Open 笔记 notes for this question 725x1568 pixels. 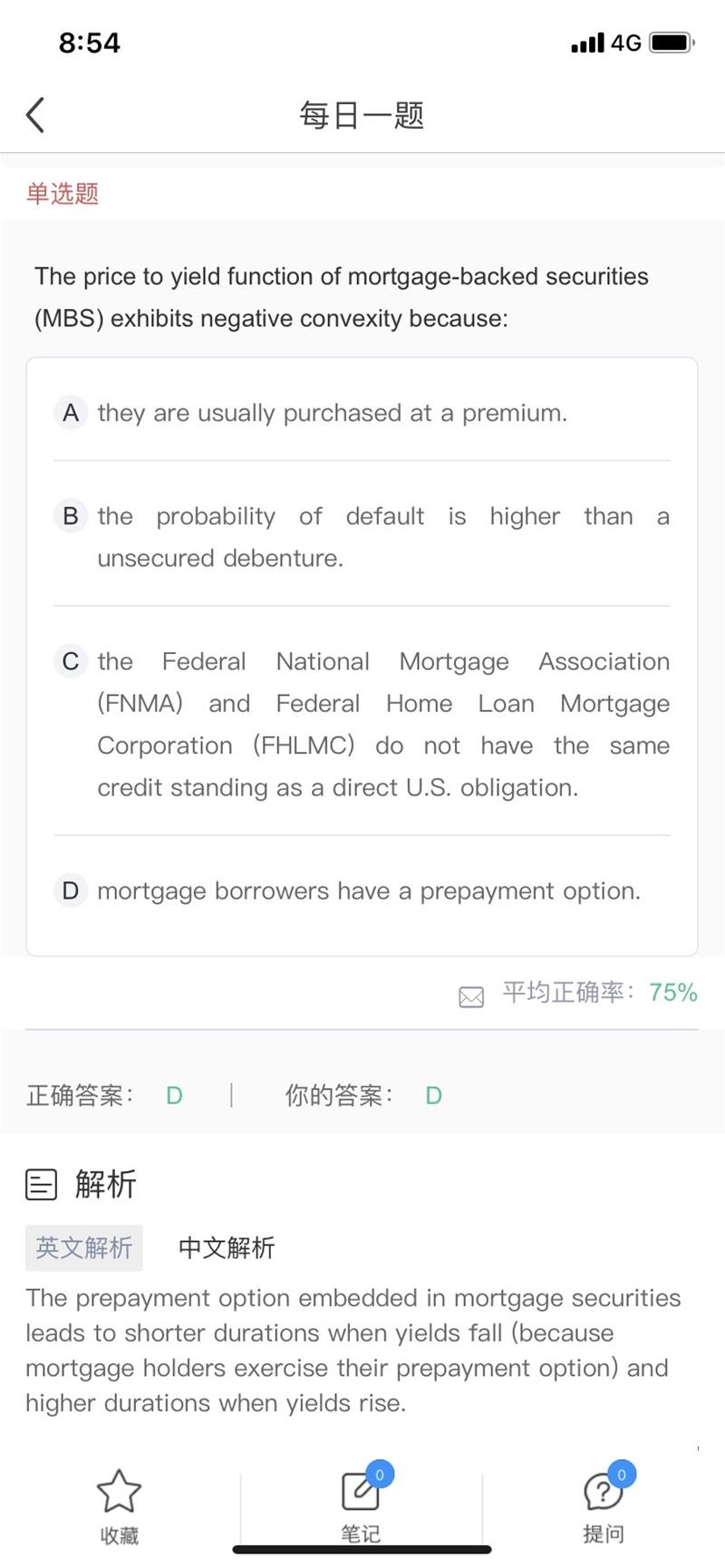point(361,1504)
